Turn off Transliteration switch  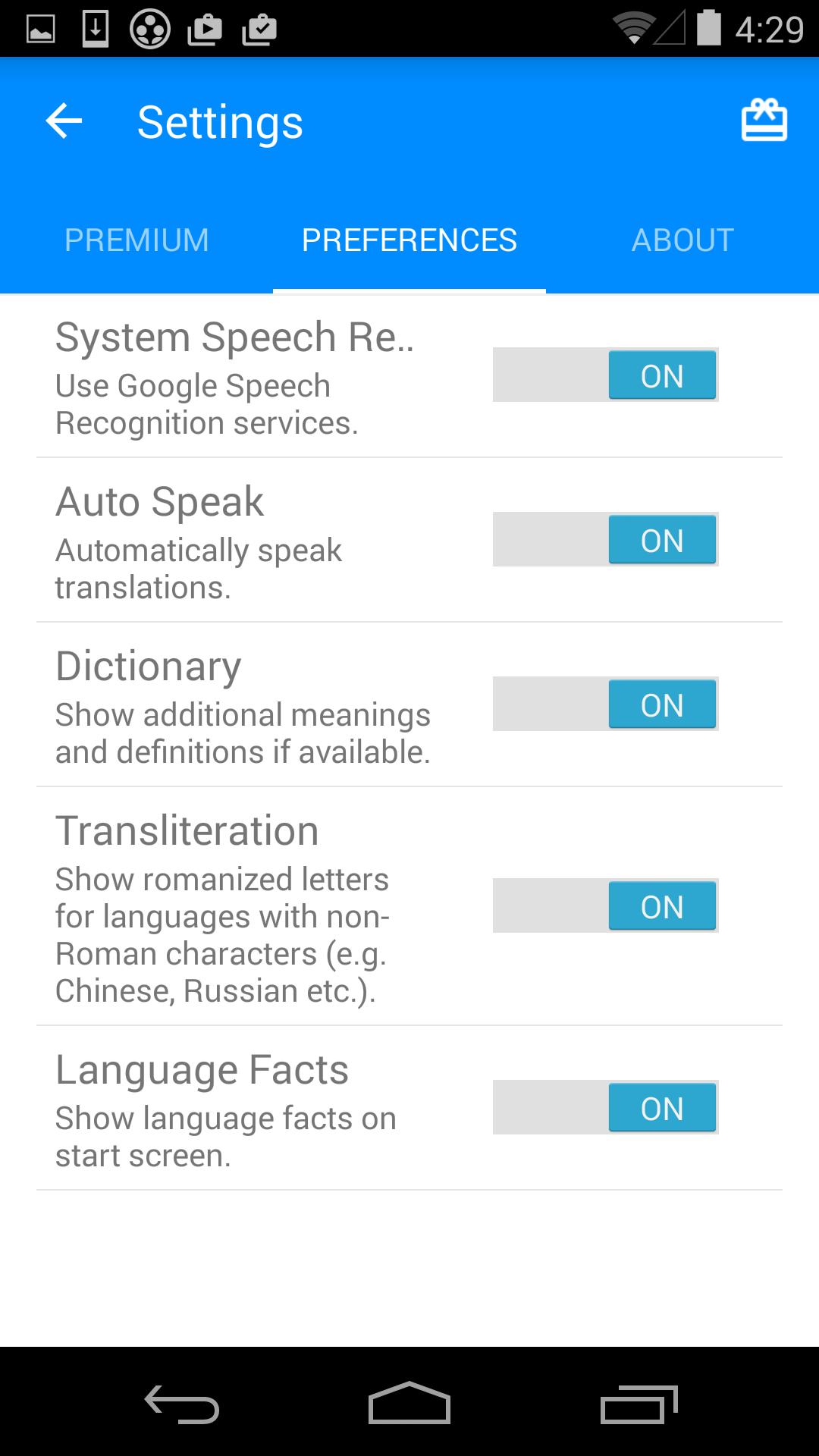(605, 905)
